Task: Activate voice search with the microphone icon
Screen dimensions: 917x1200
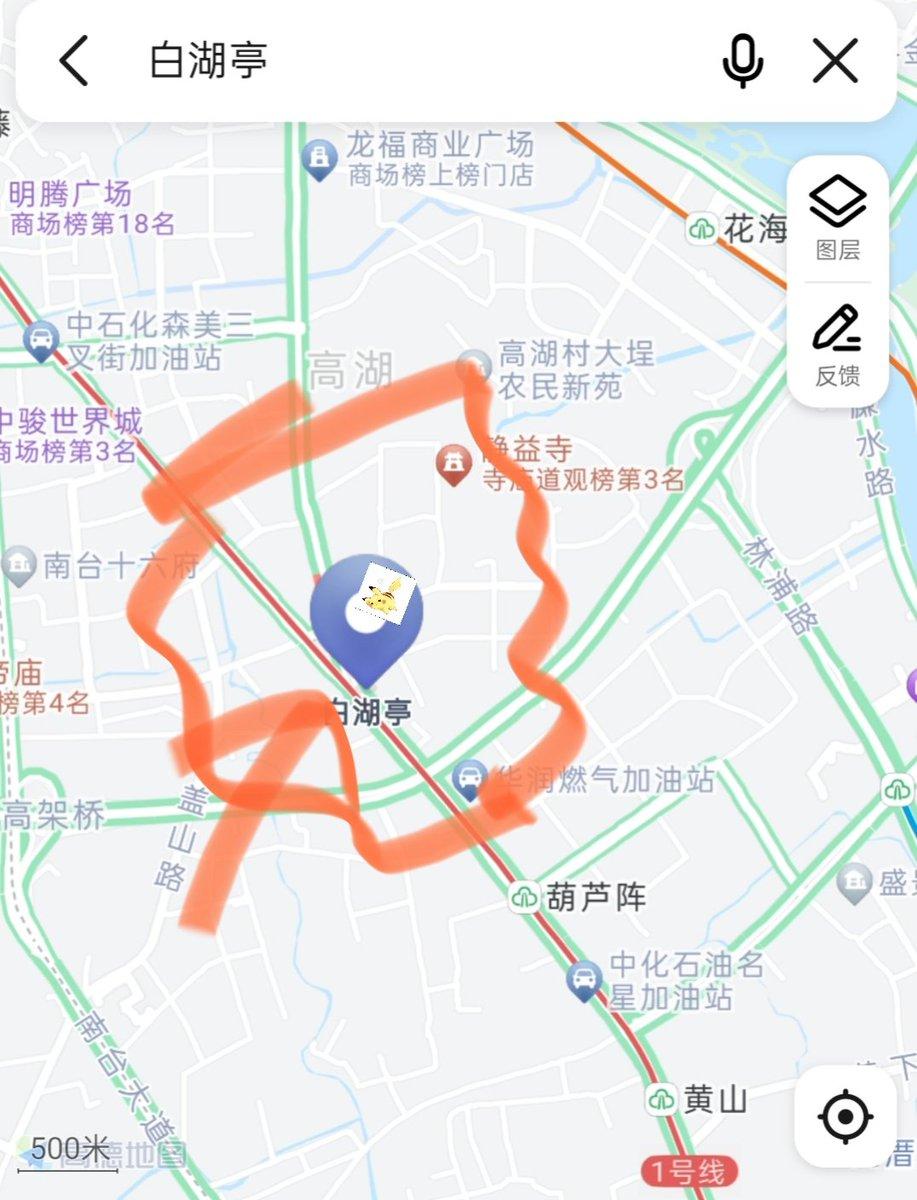Action: coord(741,62)
